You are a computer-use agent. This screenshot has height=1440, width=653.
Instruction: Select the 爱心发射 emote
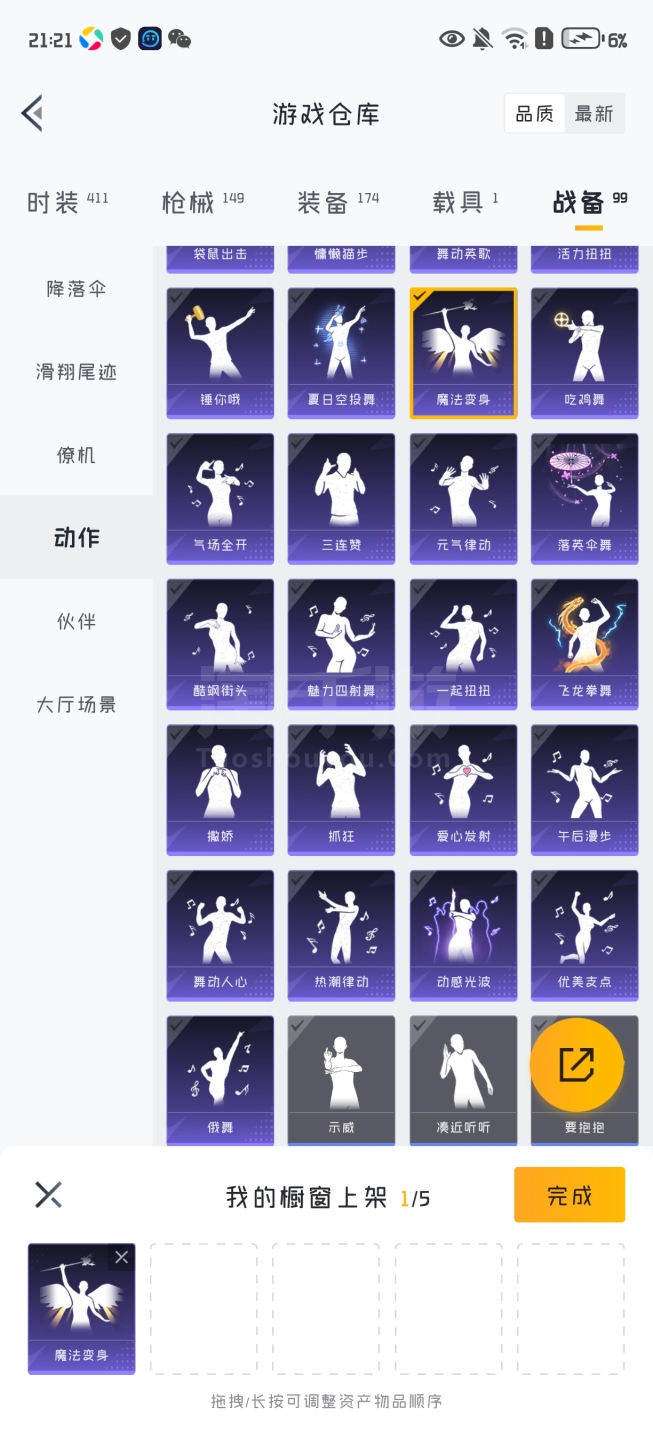click(x=463, y=790)
